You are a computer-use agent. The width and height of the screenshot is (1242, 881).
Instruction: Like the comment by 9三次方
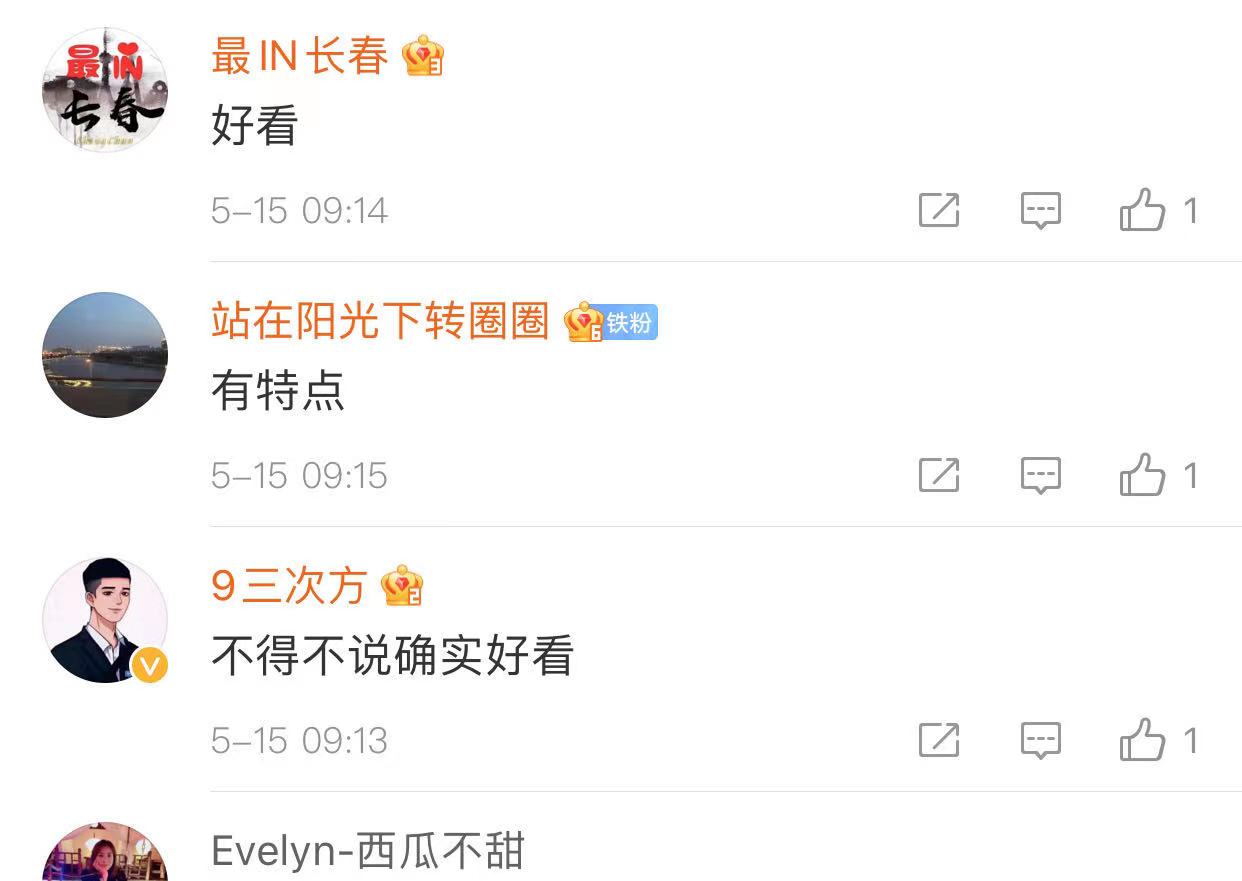click(1143, 740)
